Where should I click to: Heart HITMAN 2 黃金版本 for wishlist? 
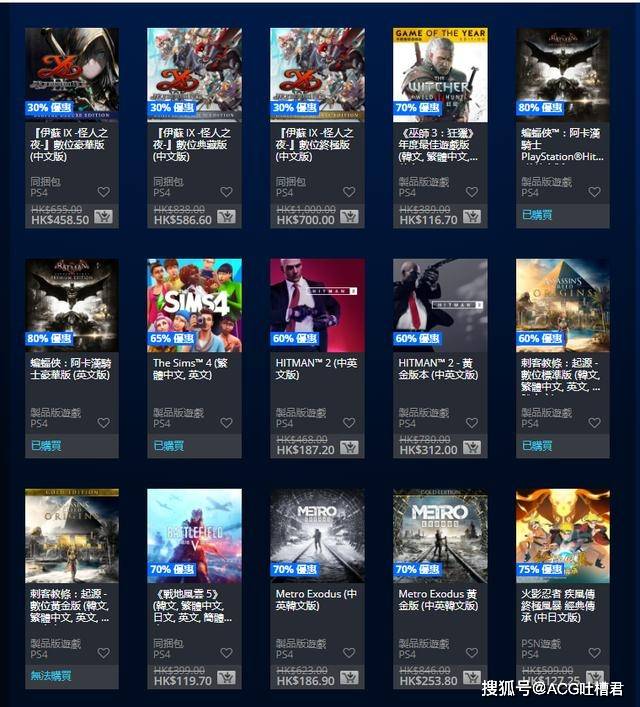(x=472, y=423)
